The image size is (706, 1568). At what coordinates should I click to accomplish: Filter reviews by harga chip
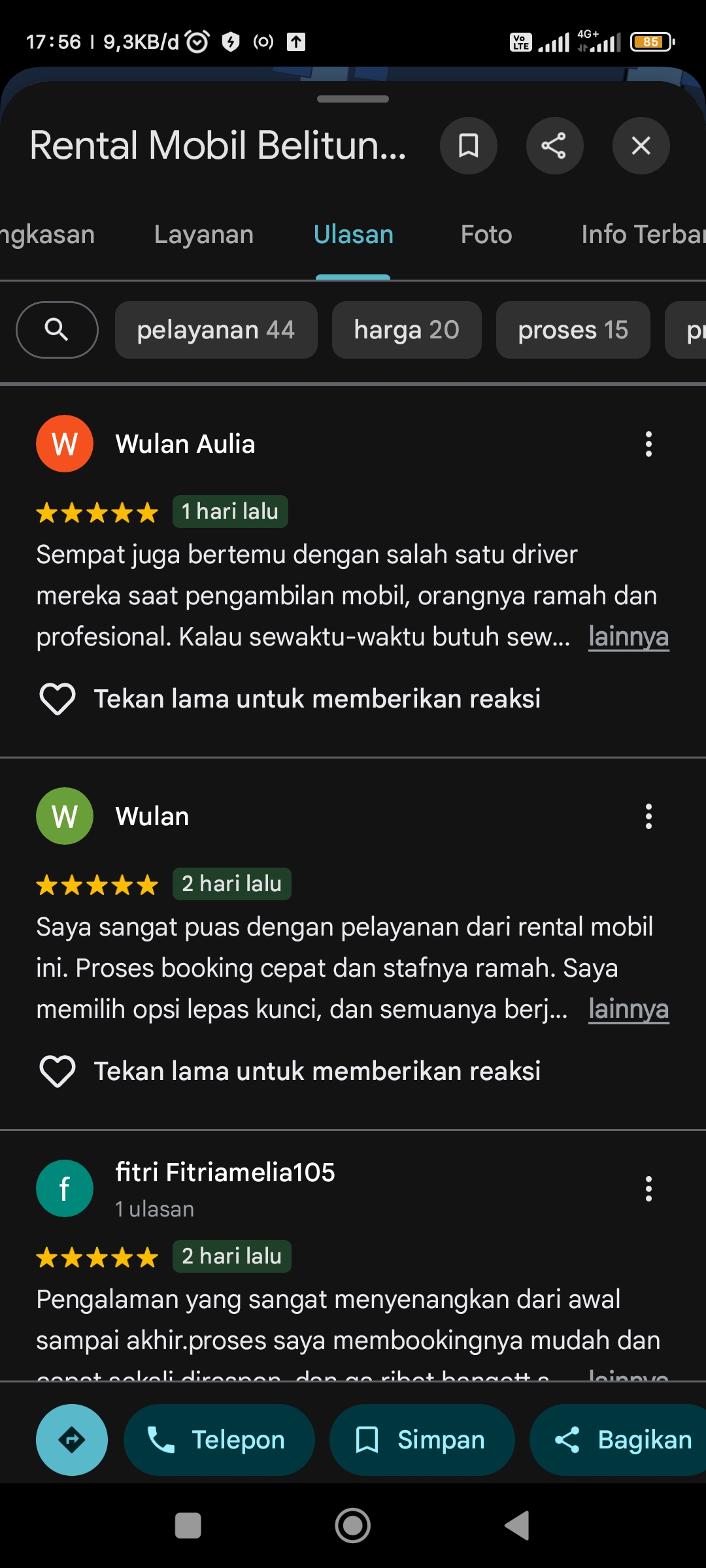[407, 330]
